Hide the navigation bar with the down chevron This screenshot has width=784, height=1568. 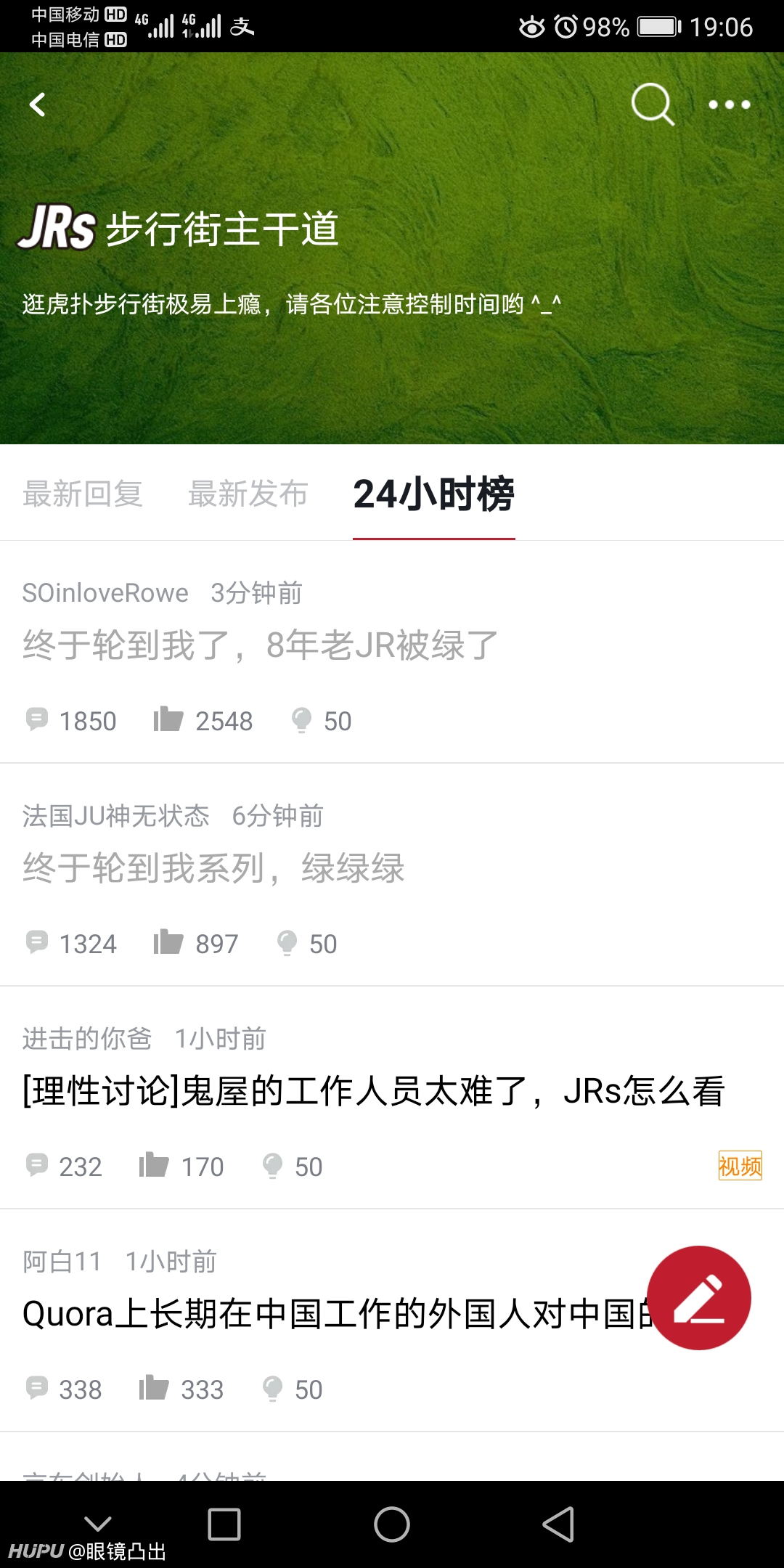point(98,1522)
